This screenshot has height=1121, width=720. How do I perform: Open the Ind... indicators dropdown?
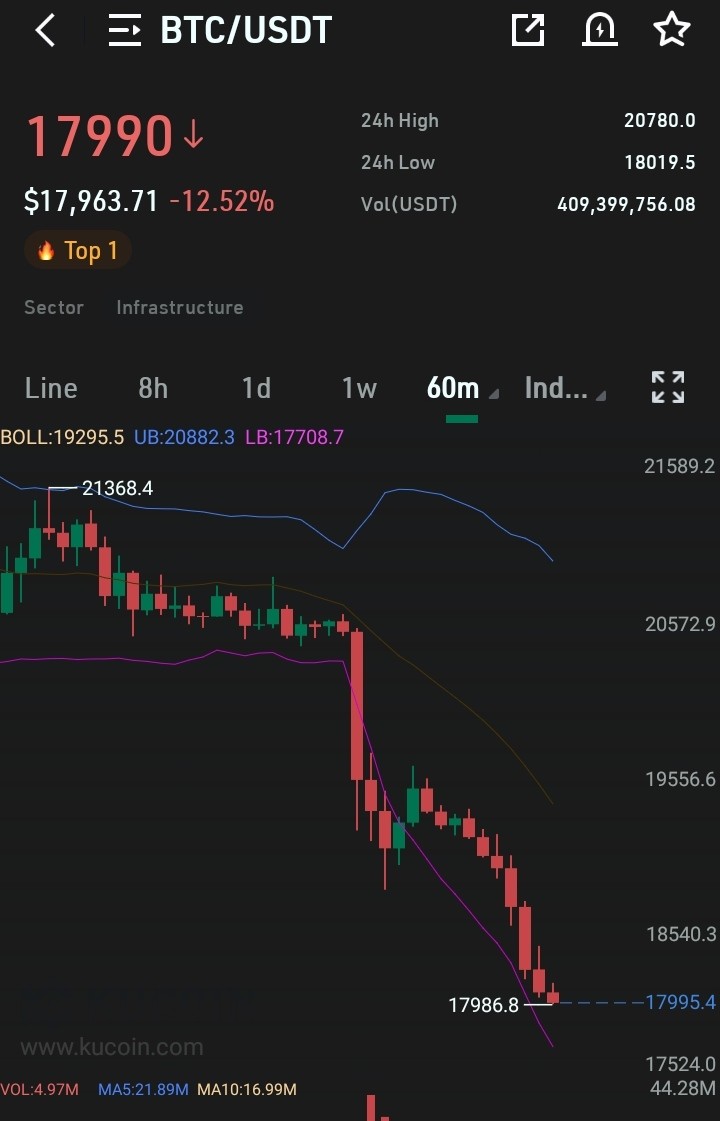[x=565, y=388]
